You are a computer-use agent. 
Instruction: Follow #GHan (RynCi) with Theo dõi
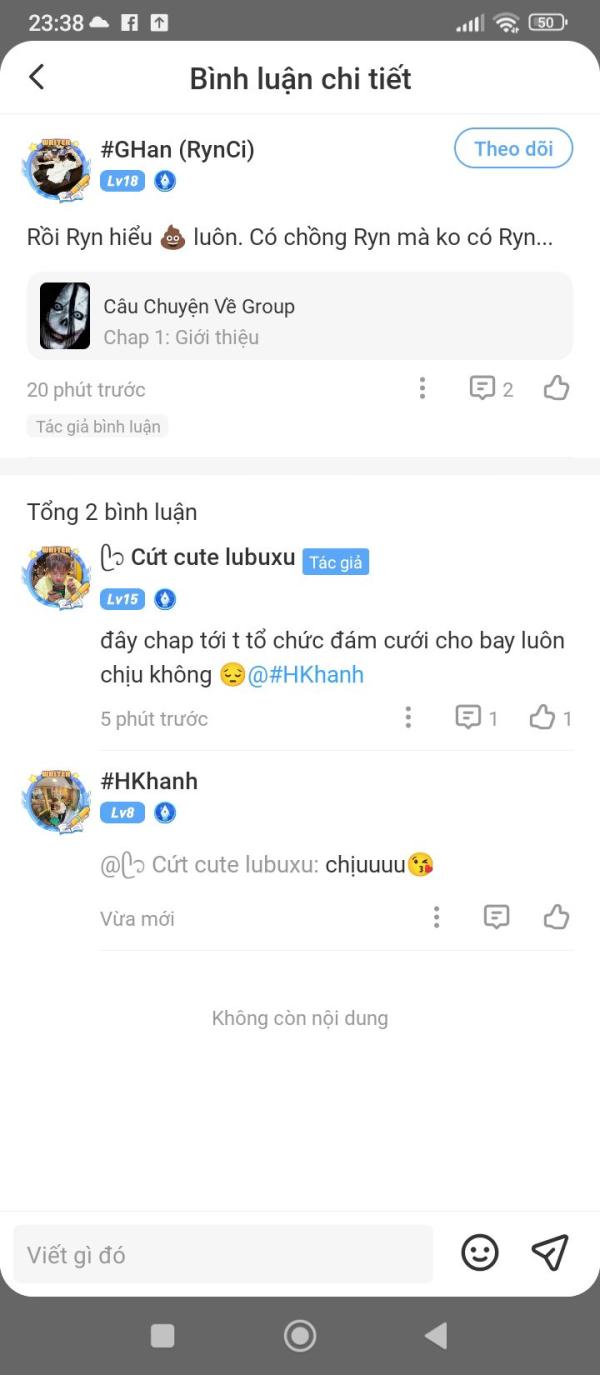coord(513,149)
